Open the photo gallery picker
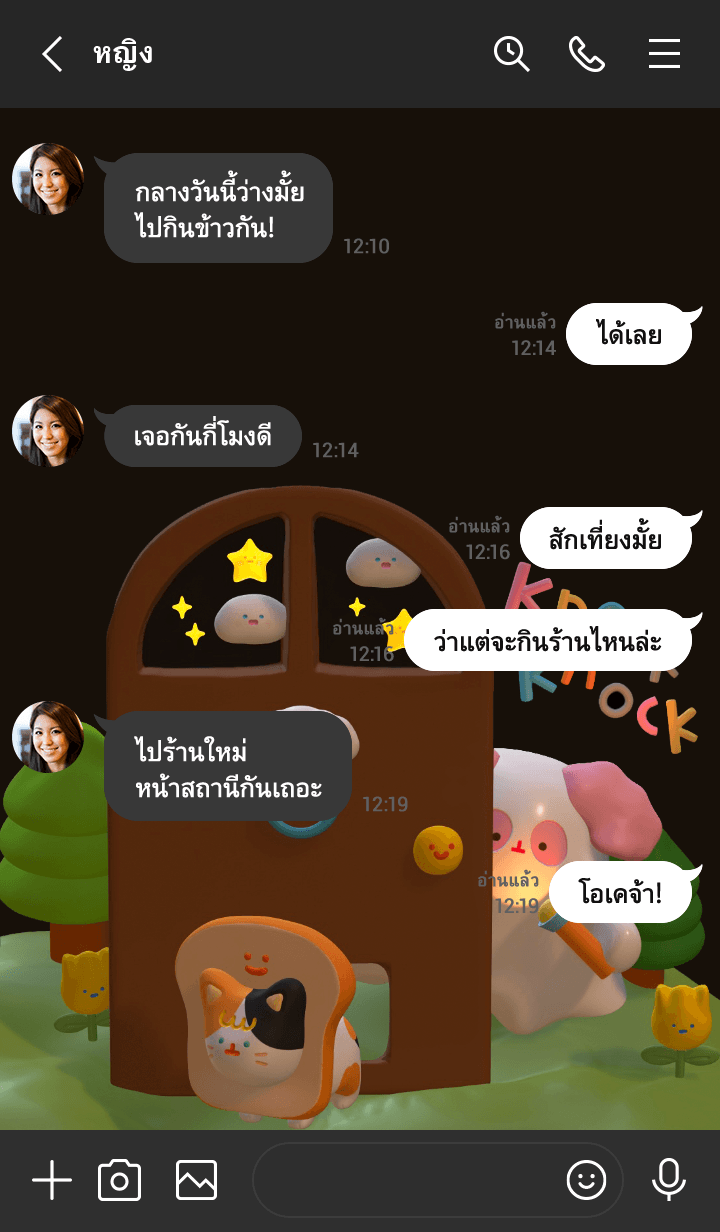 (x=196, y=1181)
